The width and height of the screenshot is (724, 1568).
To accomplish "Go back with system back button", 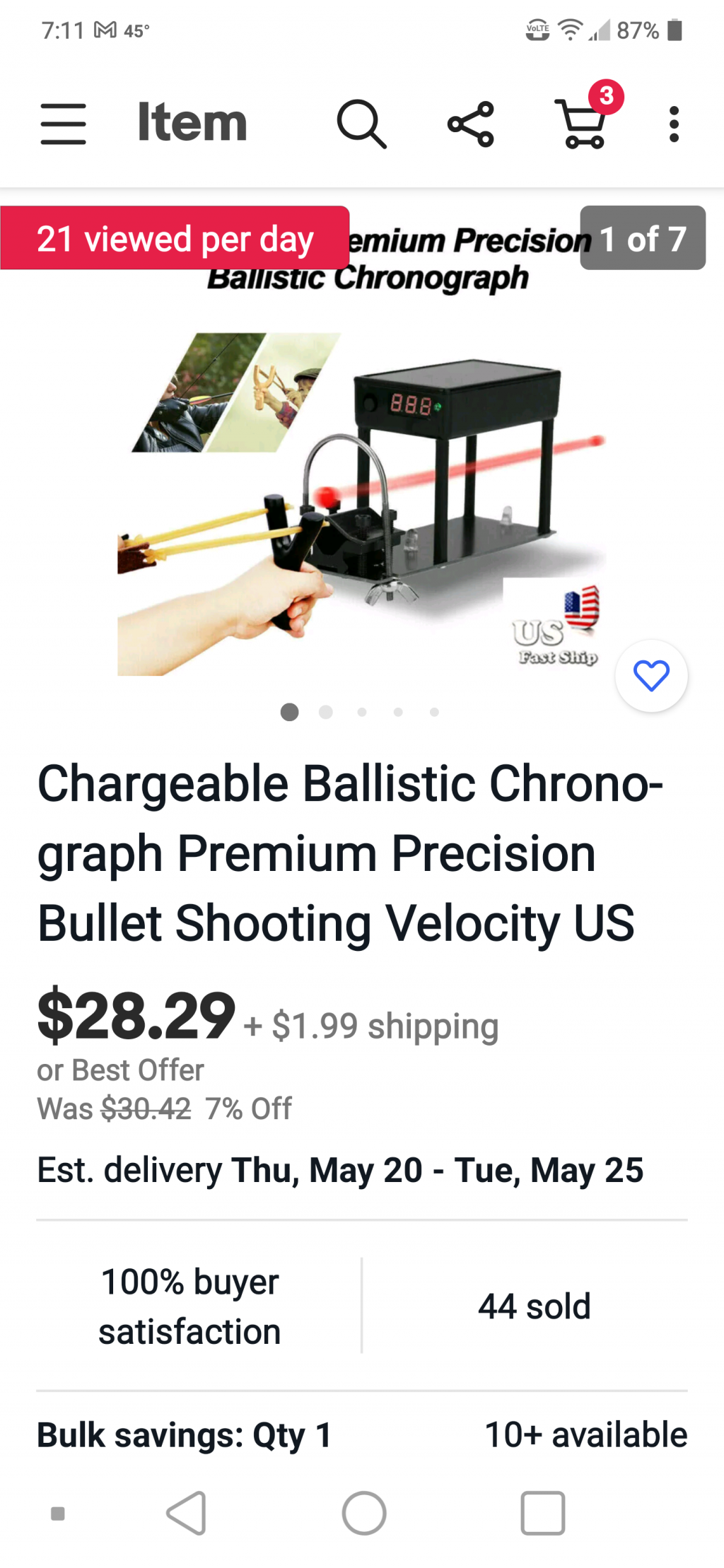I will tap(187, 1513).
